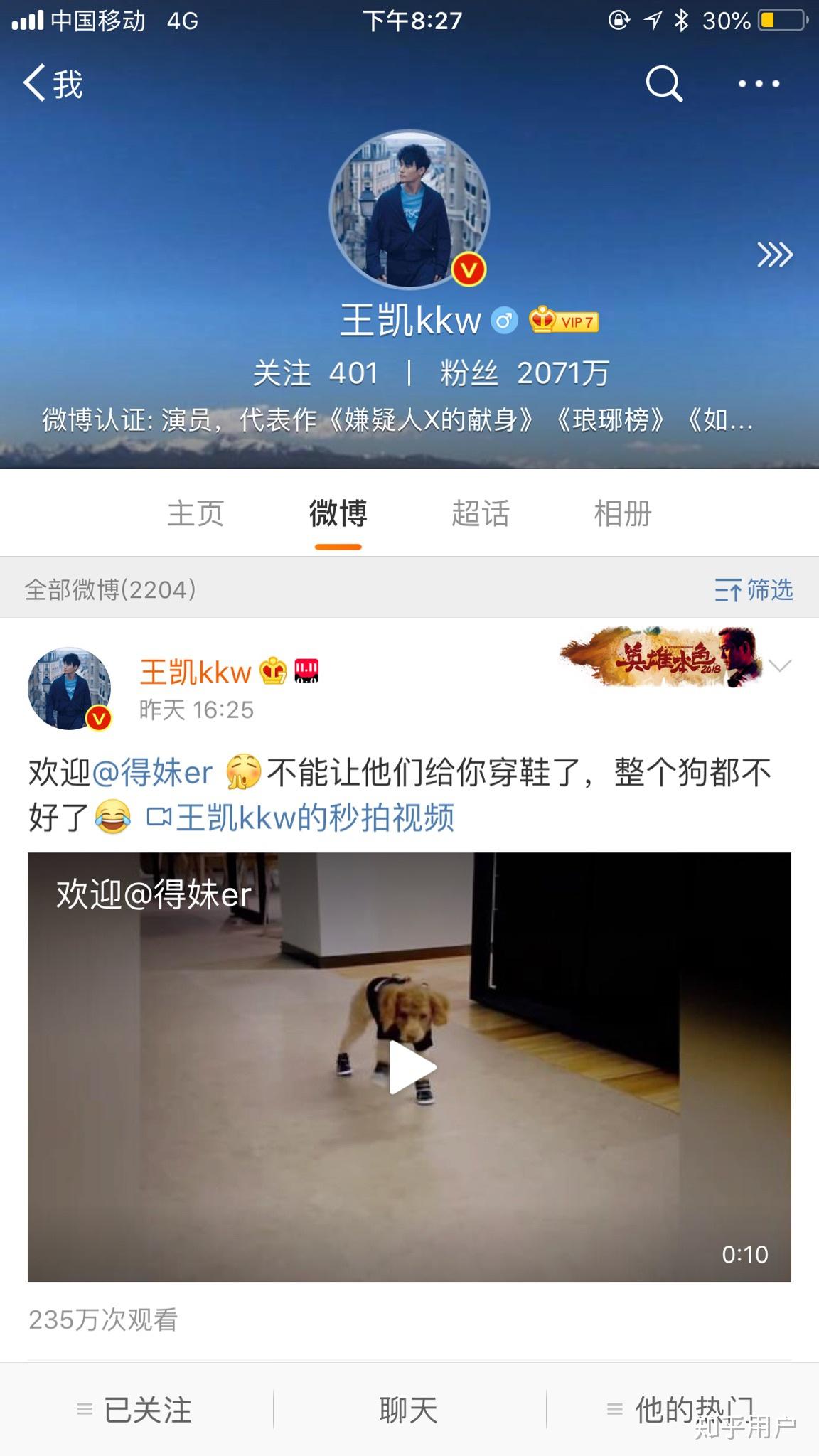The image size is (819, 1456).
Task: Open the 相册 album tab
Action: [x=623, y=513]
